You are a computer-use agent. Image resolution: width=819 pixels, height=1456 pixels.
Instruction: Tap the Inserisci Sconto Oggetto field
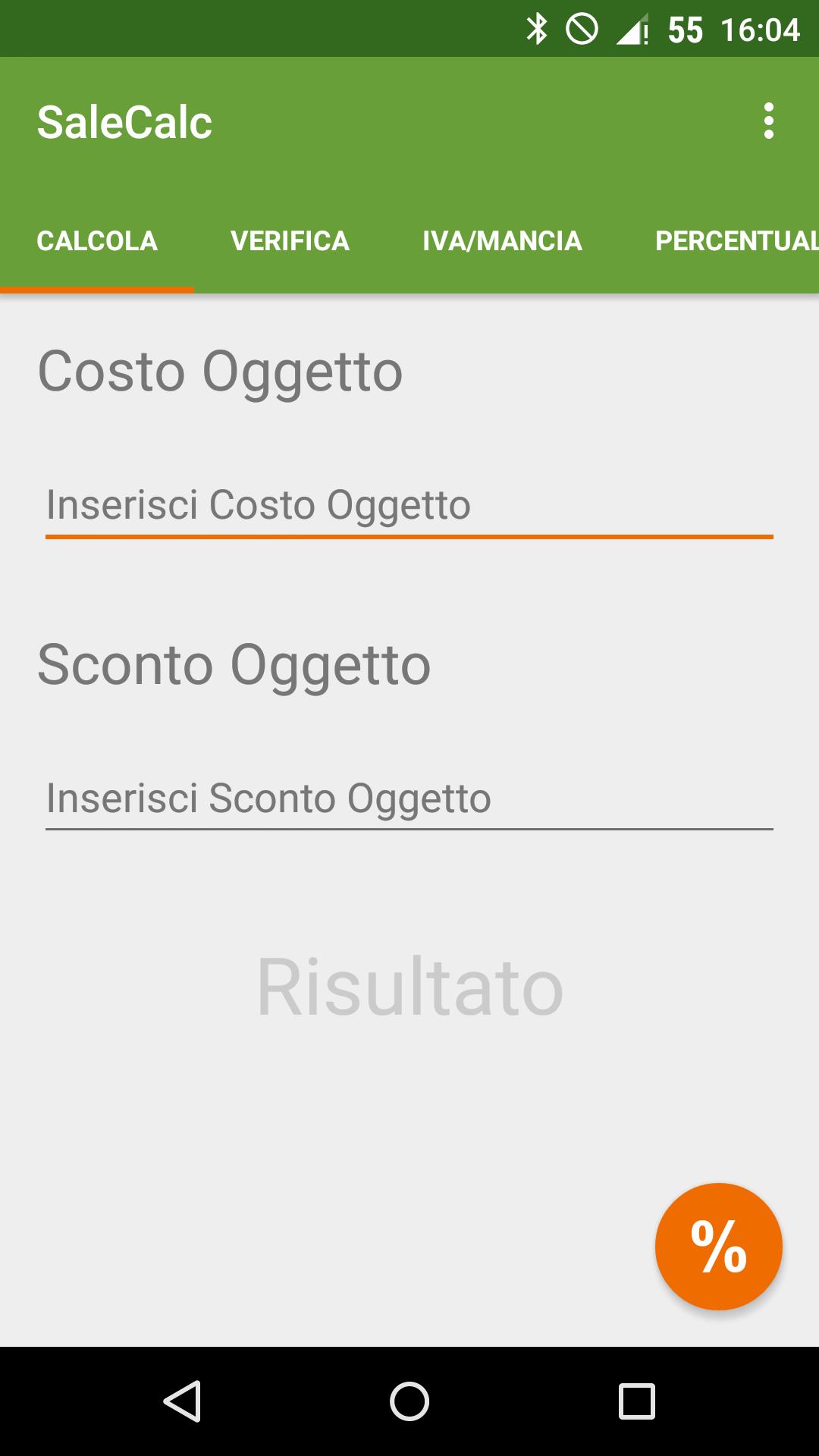[409, 798]
